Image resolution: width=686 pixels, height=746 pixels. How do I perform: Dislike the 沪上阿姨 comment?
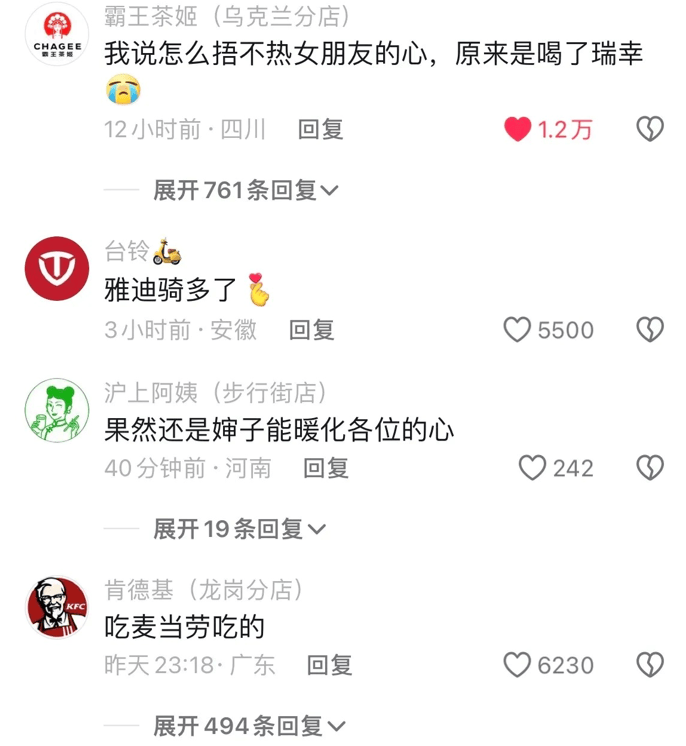tap(650, 467)
